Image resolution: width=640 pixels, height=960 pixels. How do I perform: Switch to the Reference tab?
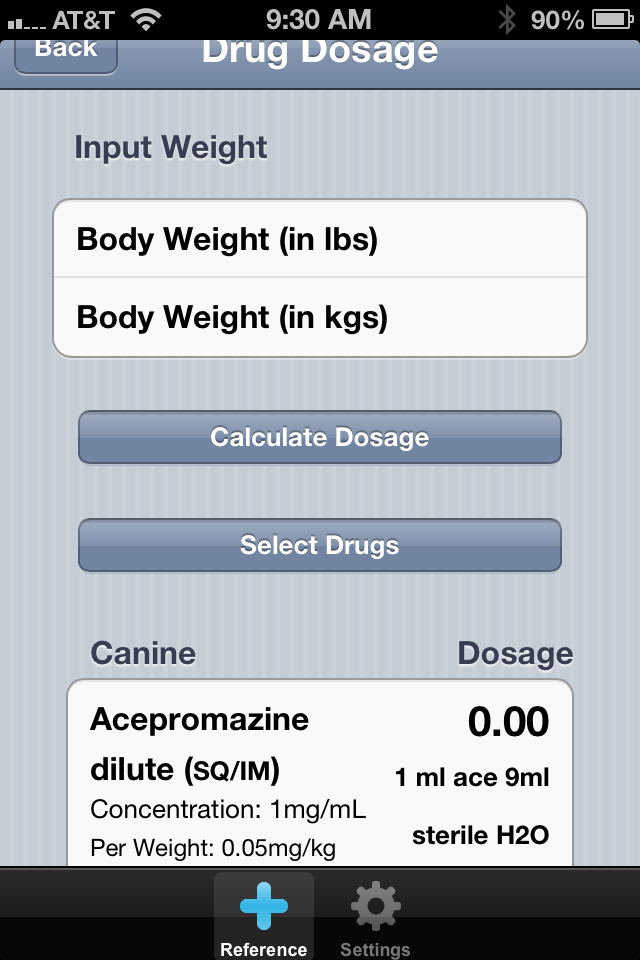click(x=264, y=917)
